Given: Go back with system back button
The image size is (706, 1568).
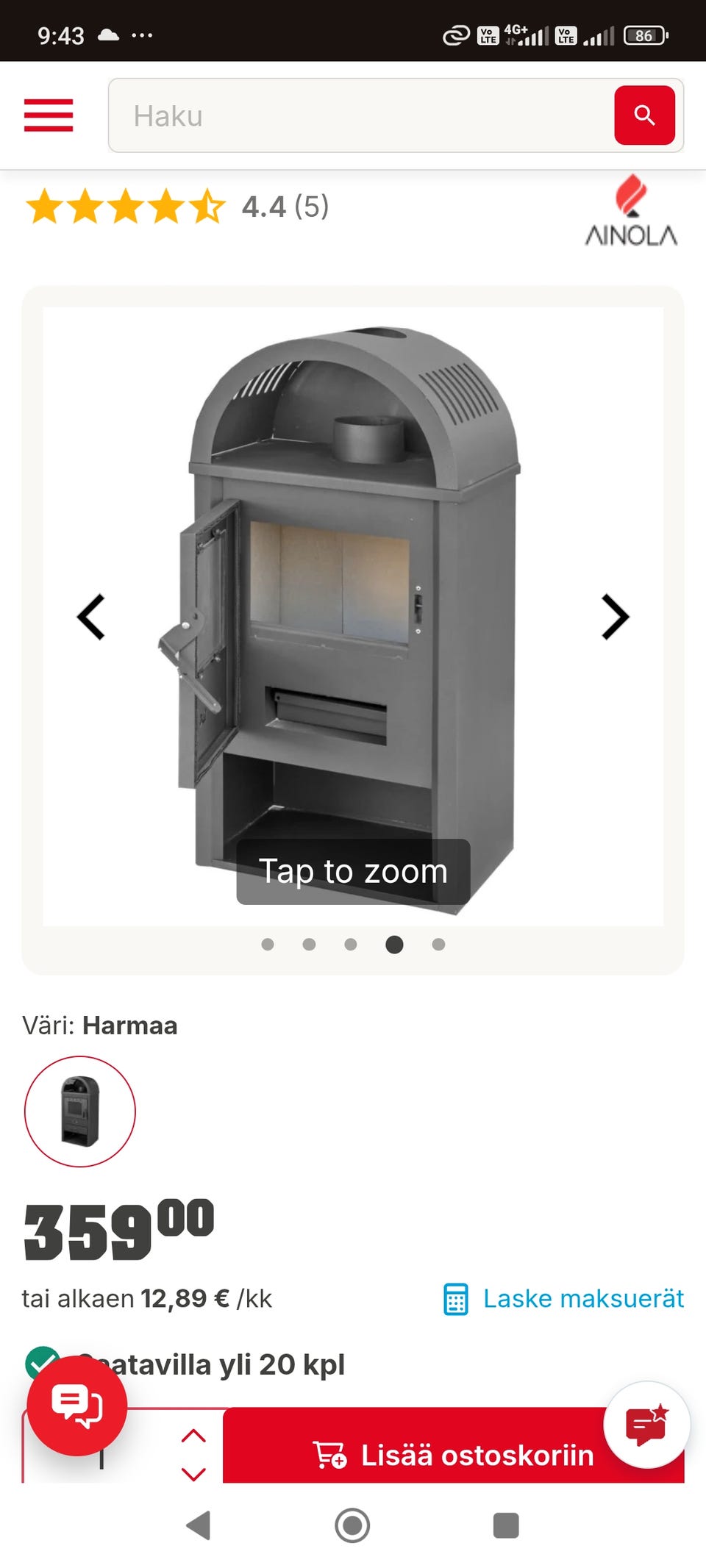Looking at the screenshot, I should pyautogui.click(x=199, y=1525).
